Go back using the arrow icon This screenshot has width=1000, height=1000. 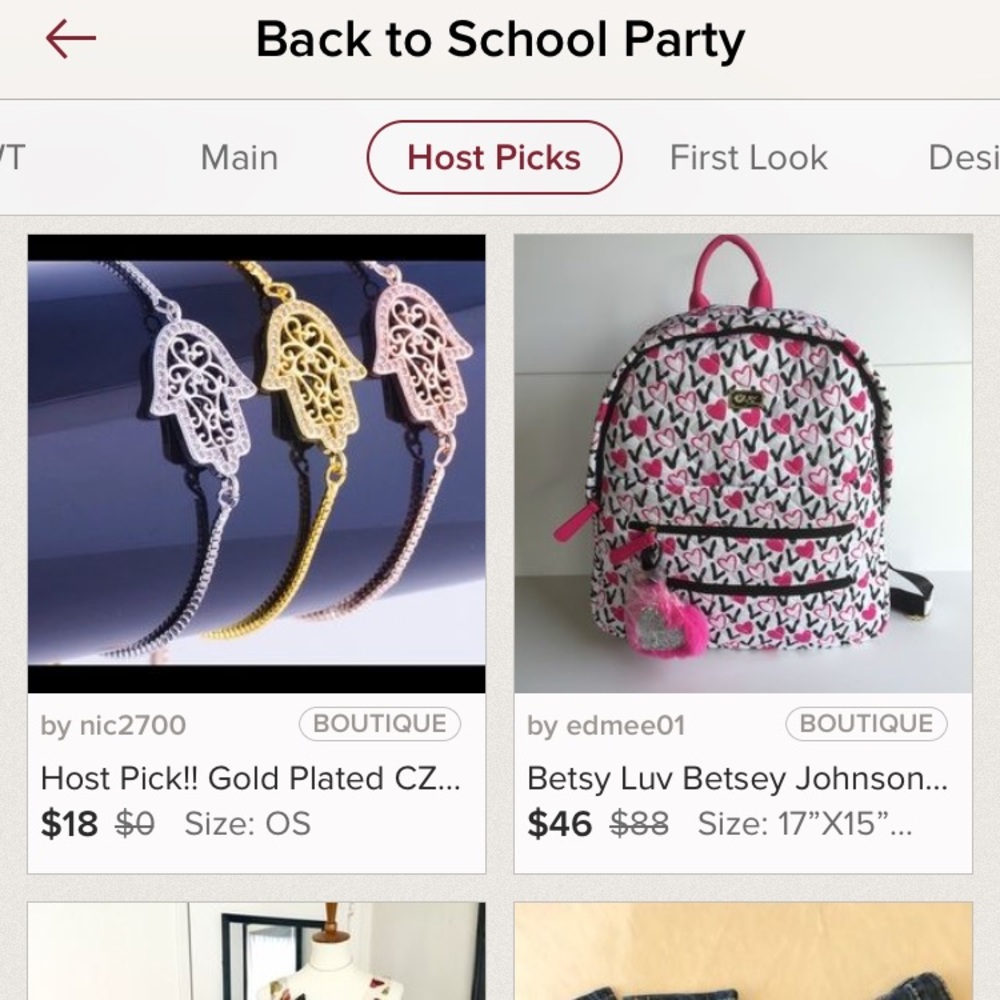click(71, 40)
